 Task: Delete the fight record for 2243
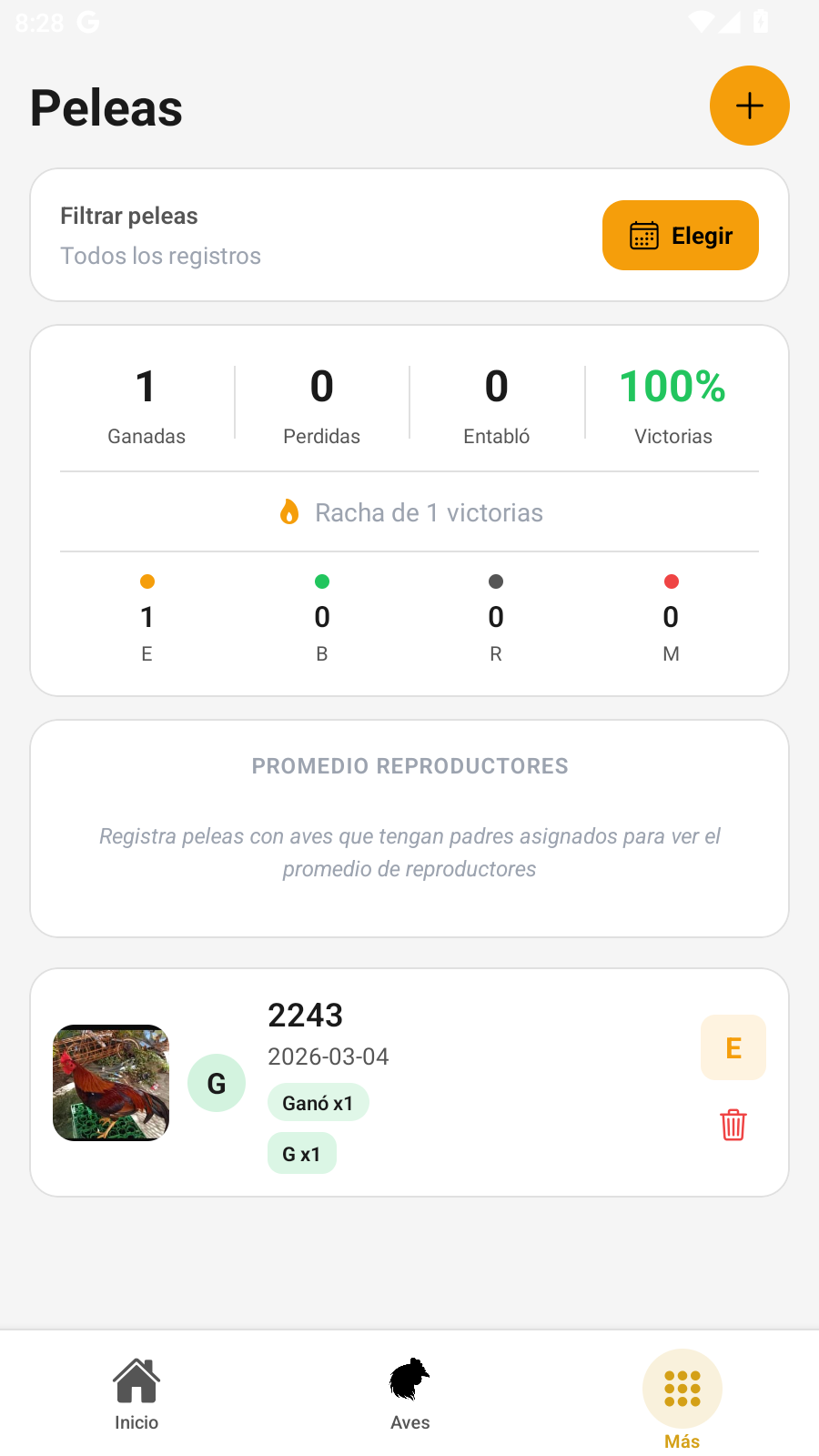(733, 1125)
